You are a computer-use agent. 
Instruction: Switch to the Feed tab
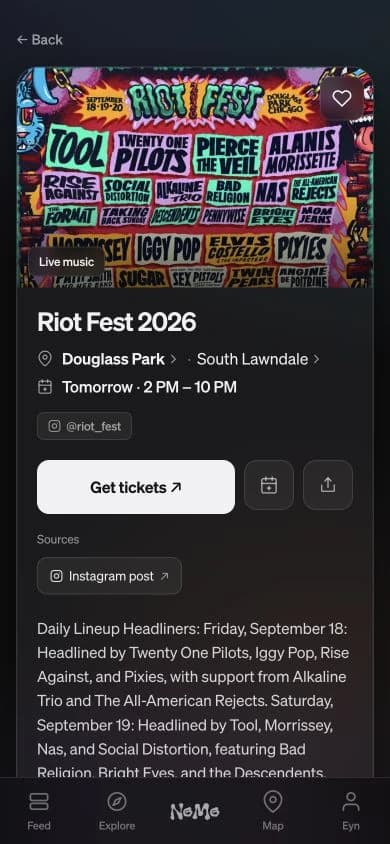tap(39, 811)
